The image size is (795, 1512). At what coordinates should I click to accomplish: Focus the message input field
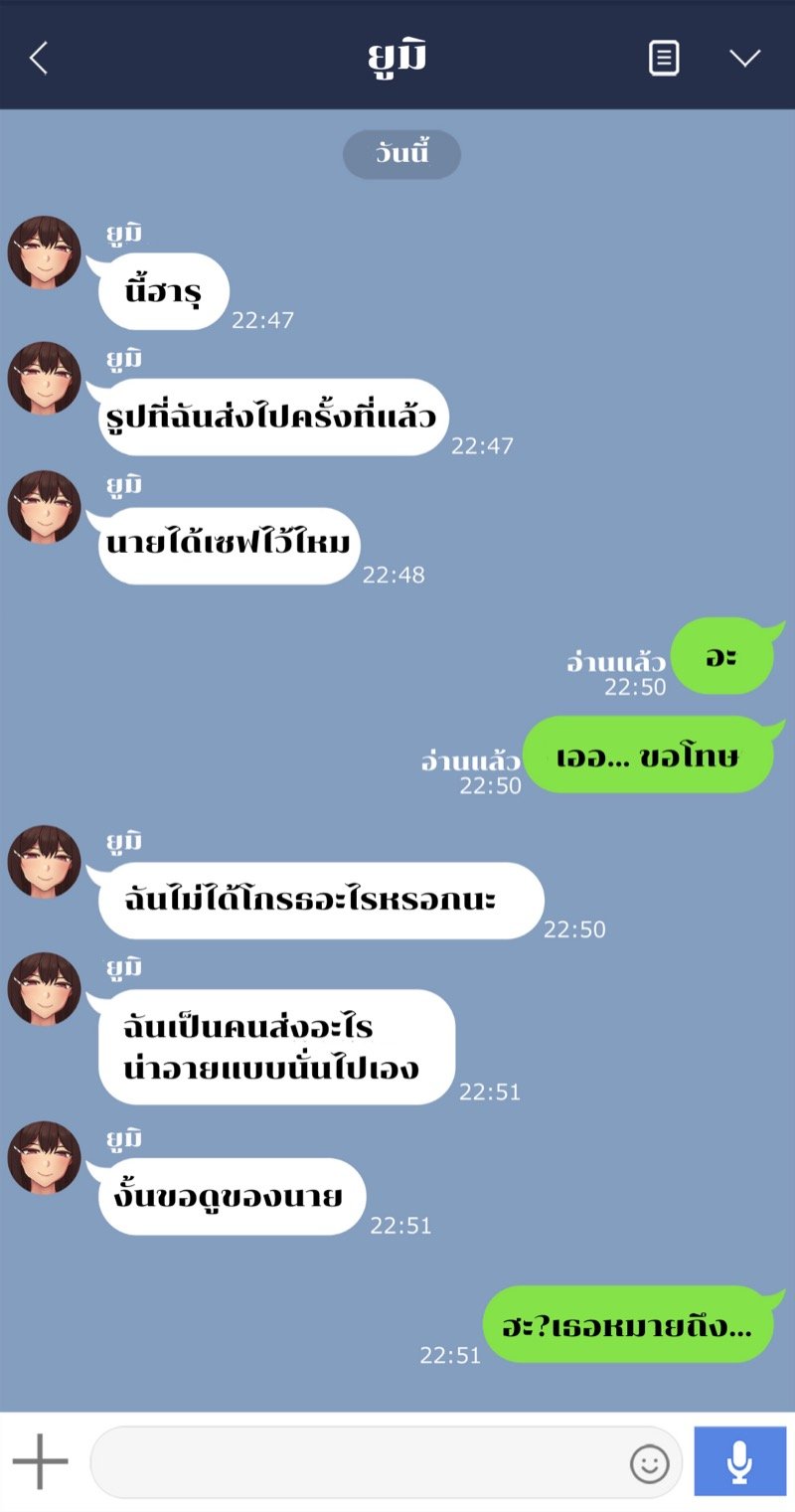tap(358, 1461)
